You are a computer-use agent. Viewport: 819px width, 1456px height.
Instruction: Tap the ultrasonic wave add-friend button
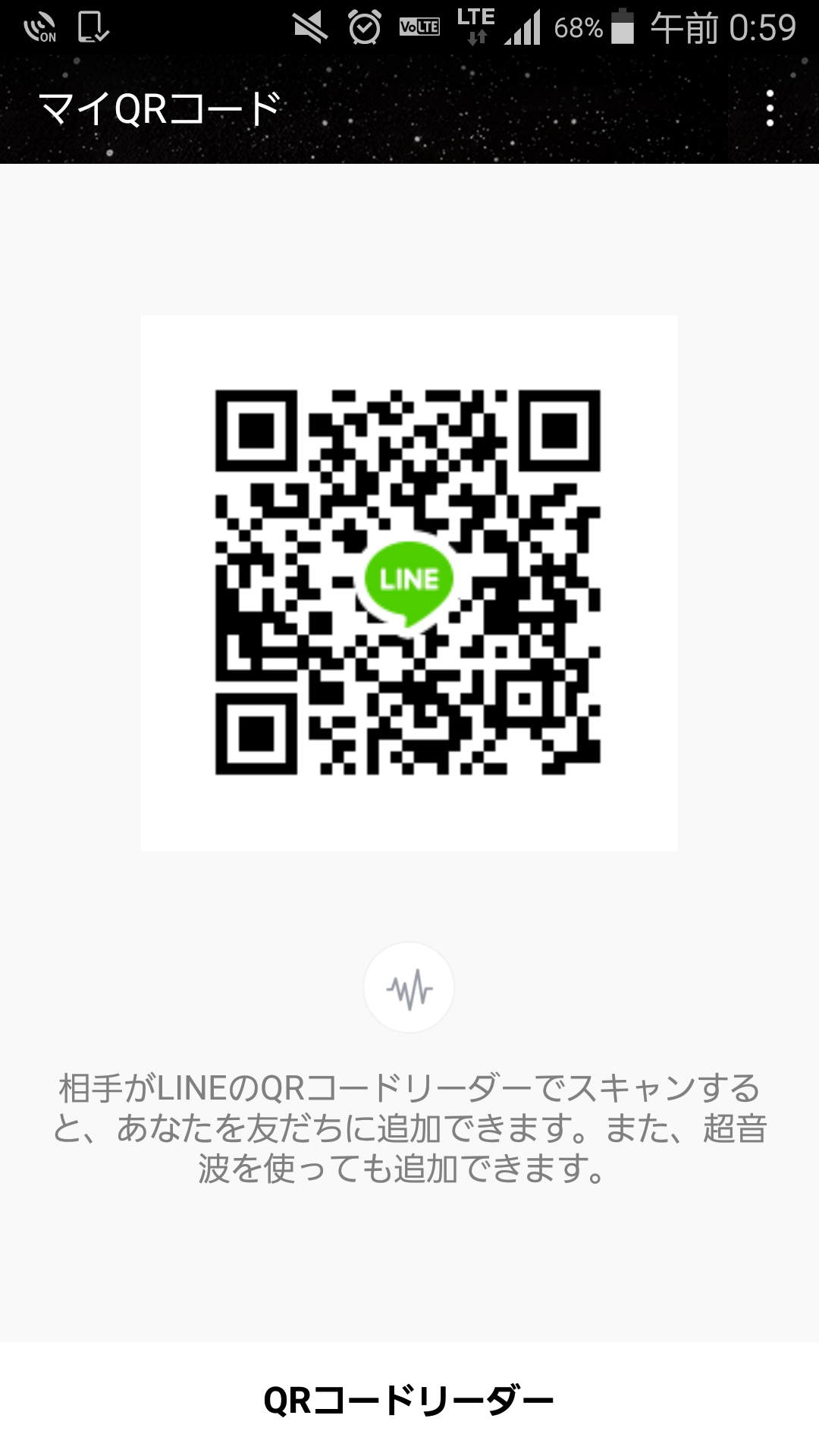[409, 987]
